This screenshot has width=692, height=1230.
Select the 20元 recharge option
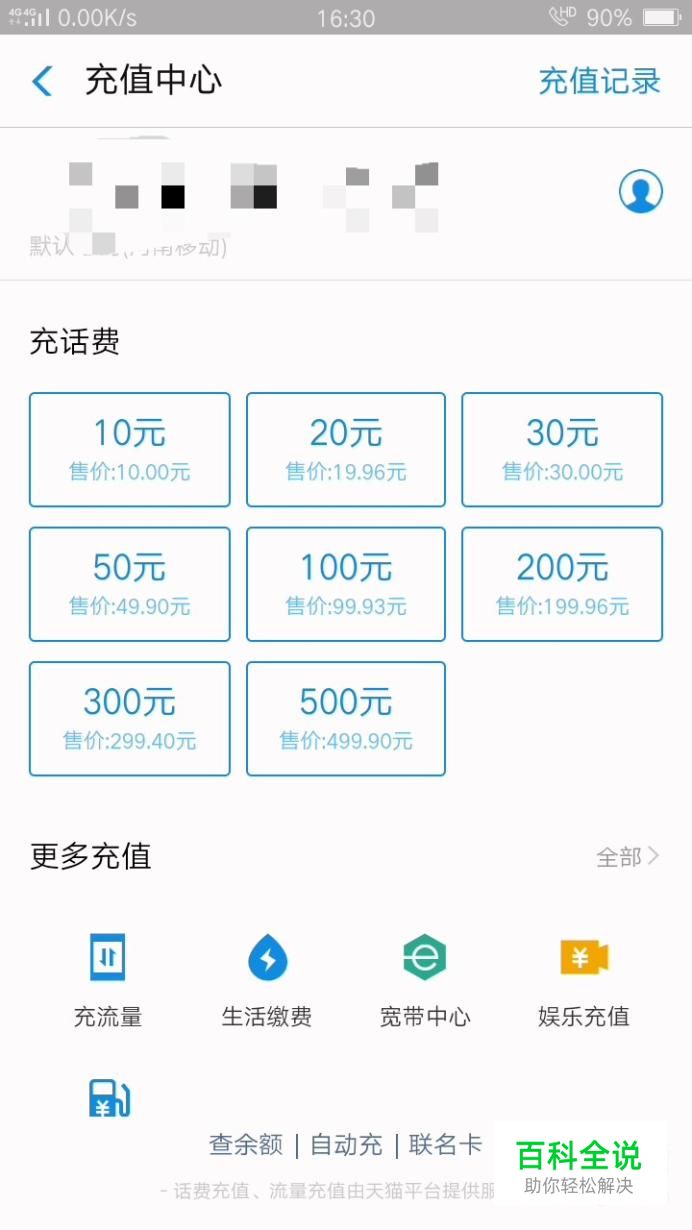tap(346, 449)
